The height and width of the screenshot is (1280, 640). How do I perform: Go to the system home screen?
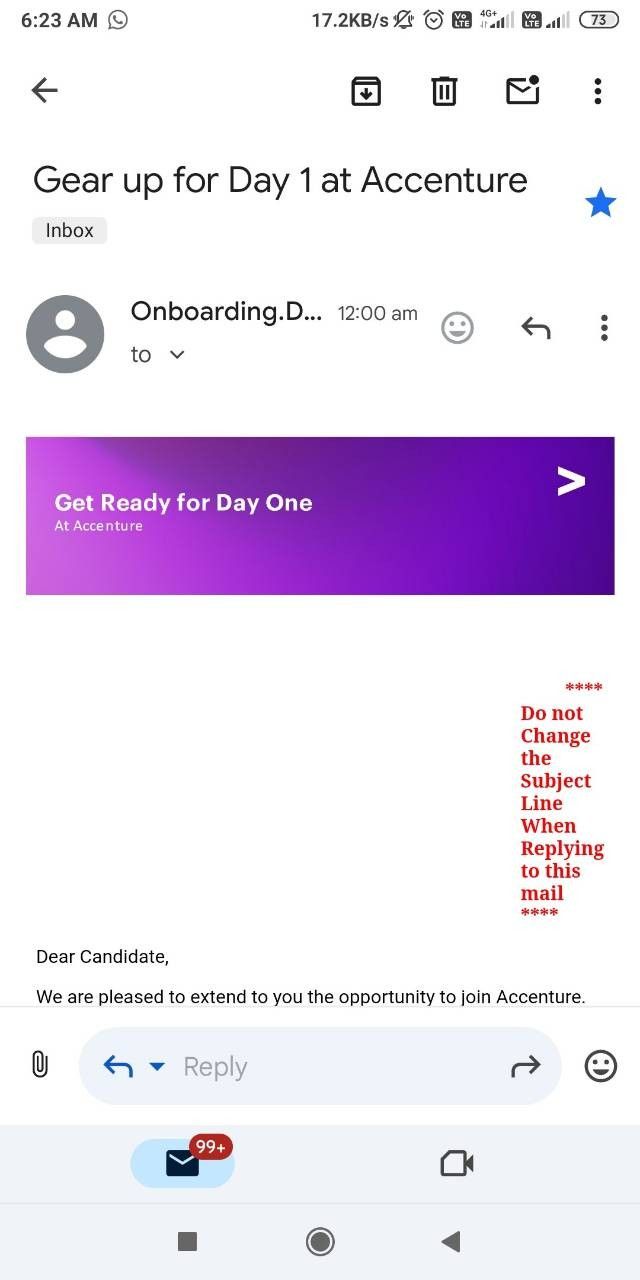(x=320, y=1241)
